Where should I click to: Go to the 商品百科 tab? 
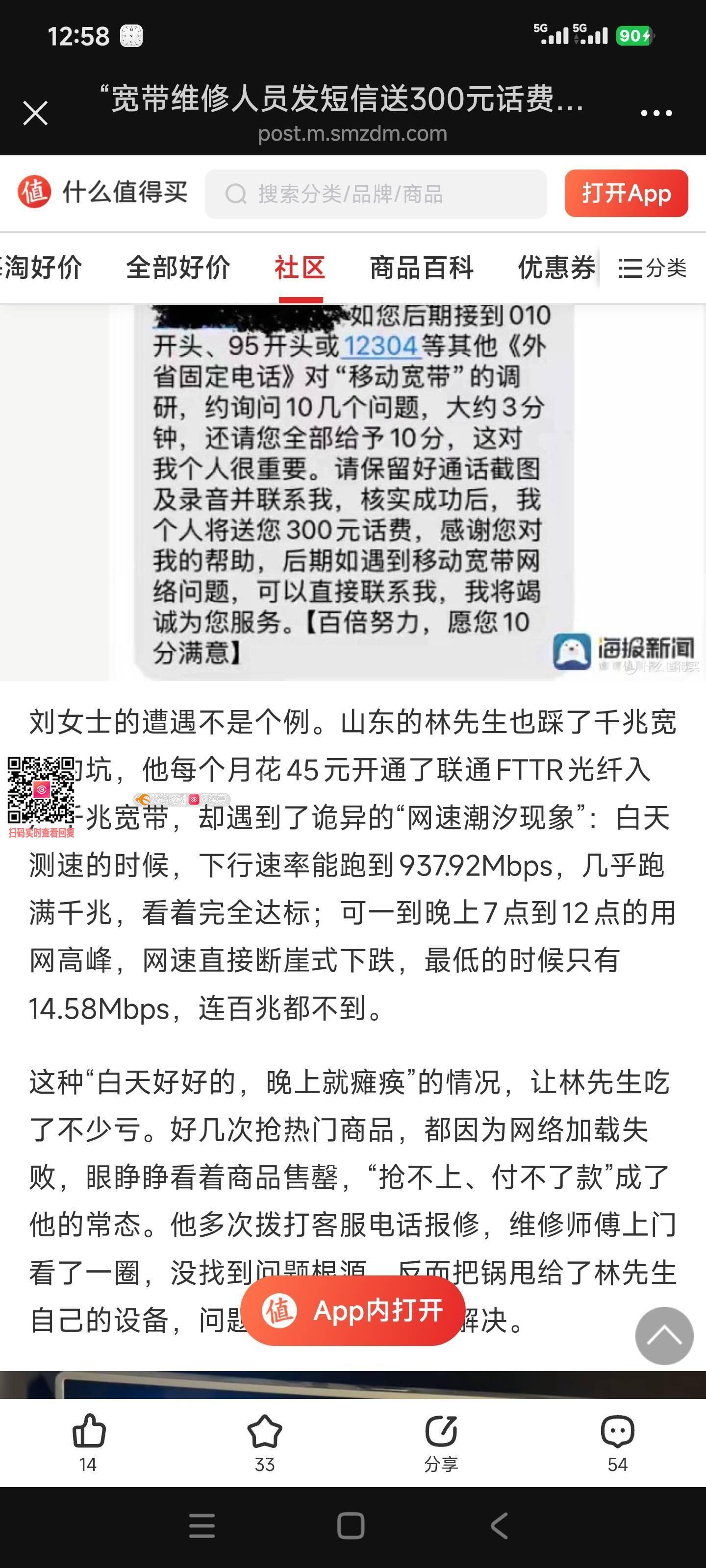coord(422,268)
